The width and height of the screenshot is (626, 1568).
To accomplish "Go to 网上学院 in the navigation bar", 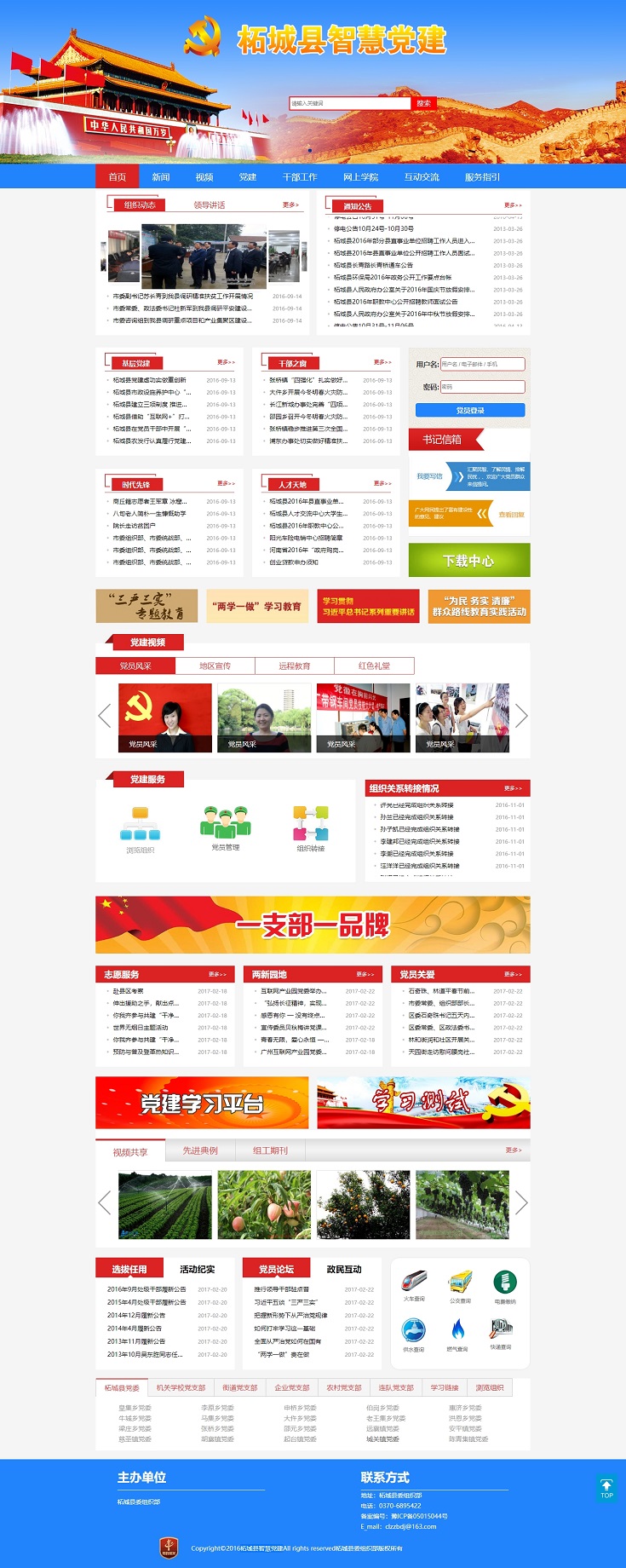I will pyautogui.click(x=360, y=177).
